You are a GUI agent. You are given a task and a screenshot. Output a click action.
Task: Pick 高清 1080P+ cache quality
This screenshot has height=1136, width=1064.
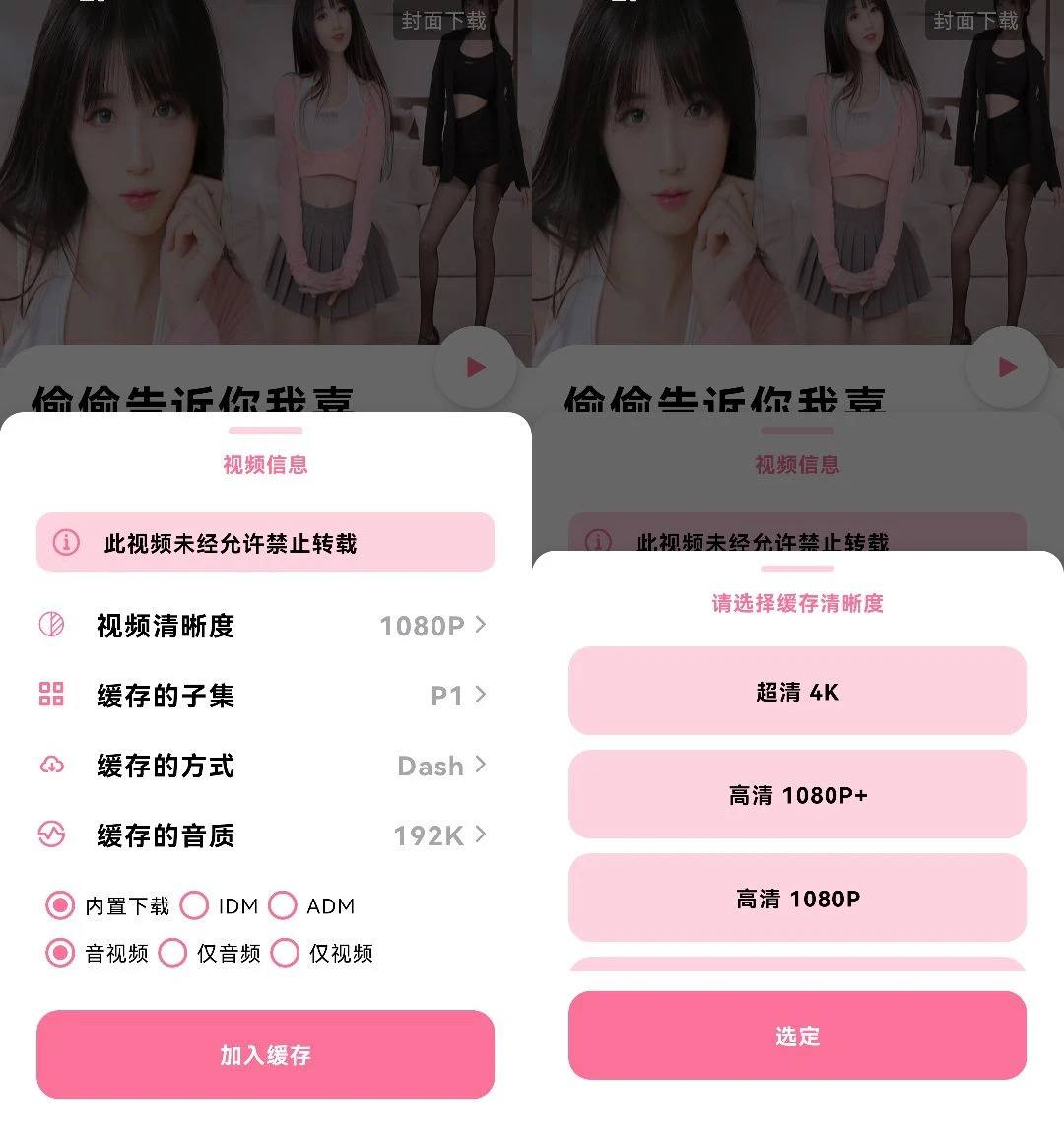pos(797,795)
